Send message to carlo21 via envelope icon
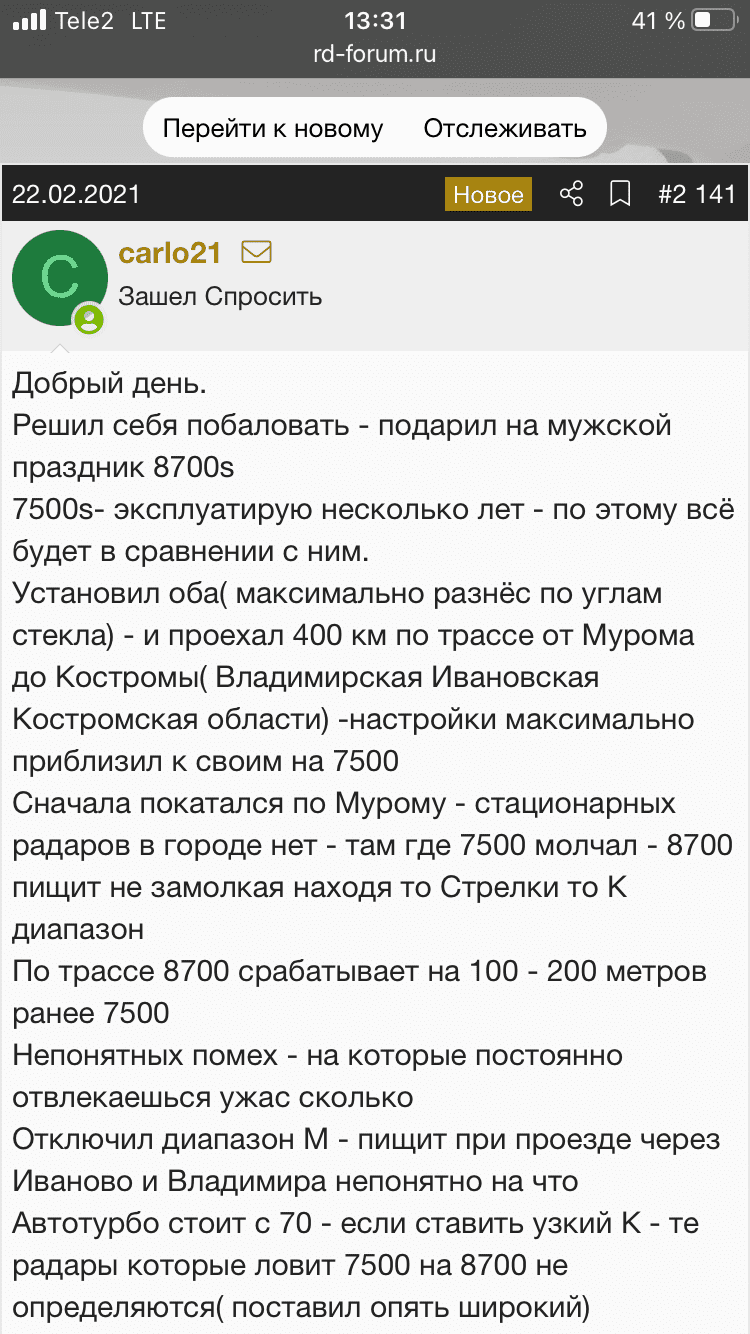 [257, 253]
